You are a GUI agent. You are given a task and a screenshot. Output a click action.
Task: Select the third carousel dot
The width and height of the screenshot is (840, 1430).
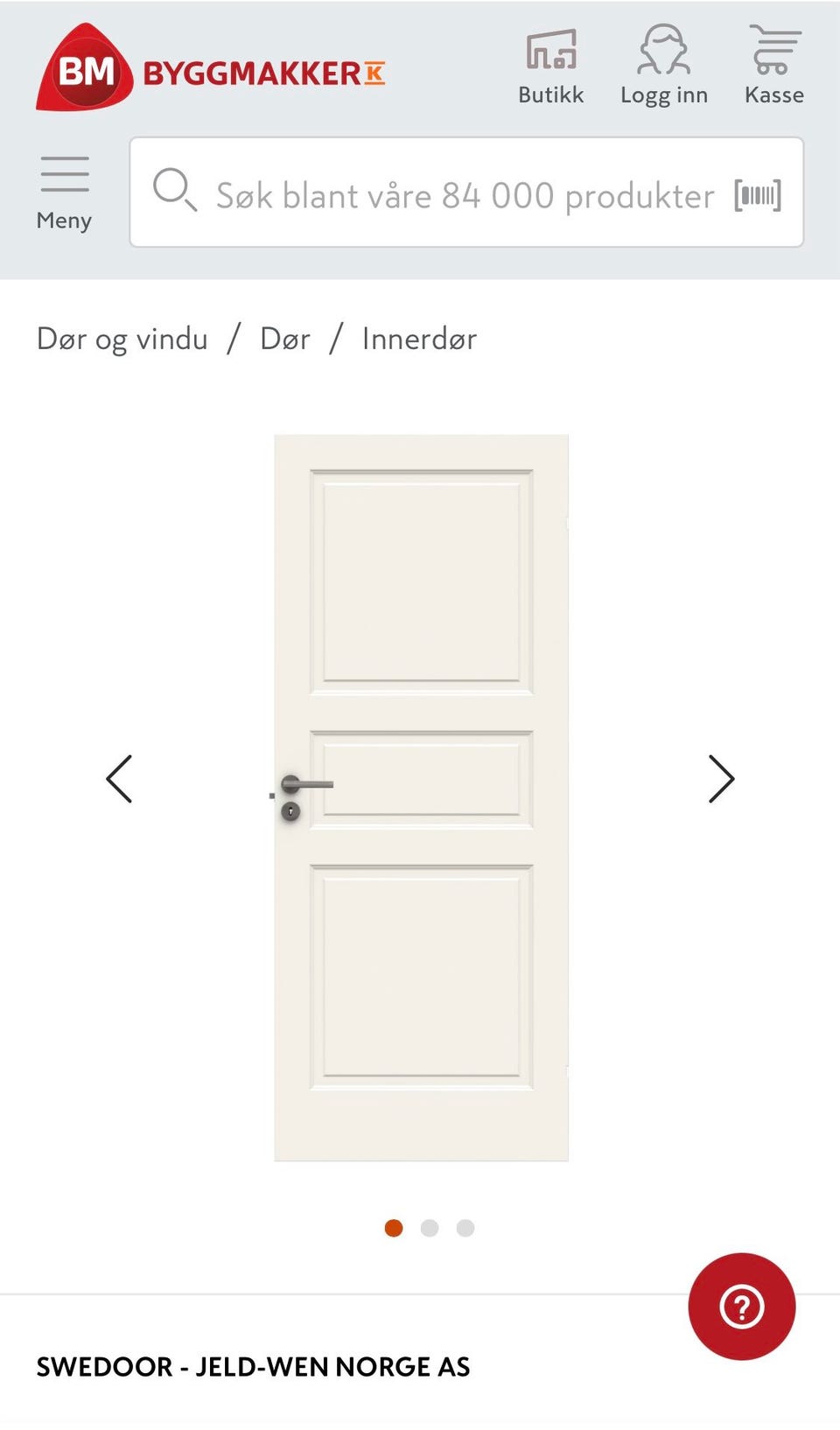click(x=465, y=1228)
